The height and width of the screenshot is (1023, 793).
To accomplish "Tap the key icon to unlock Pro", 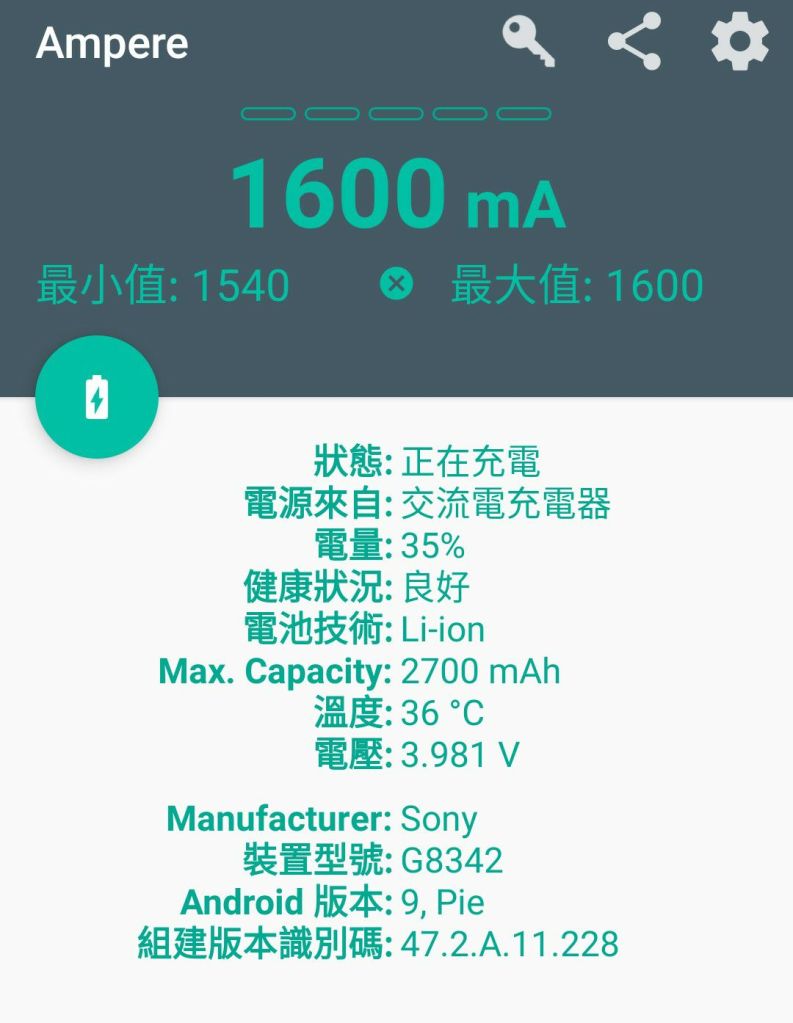I will 529,42.
